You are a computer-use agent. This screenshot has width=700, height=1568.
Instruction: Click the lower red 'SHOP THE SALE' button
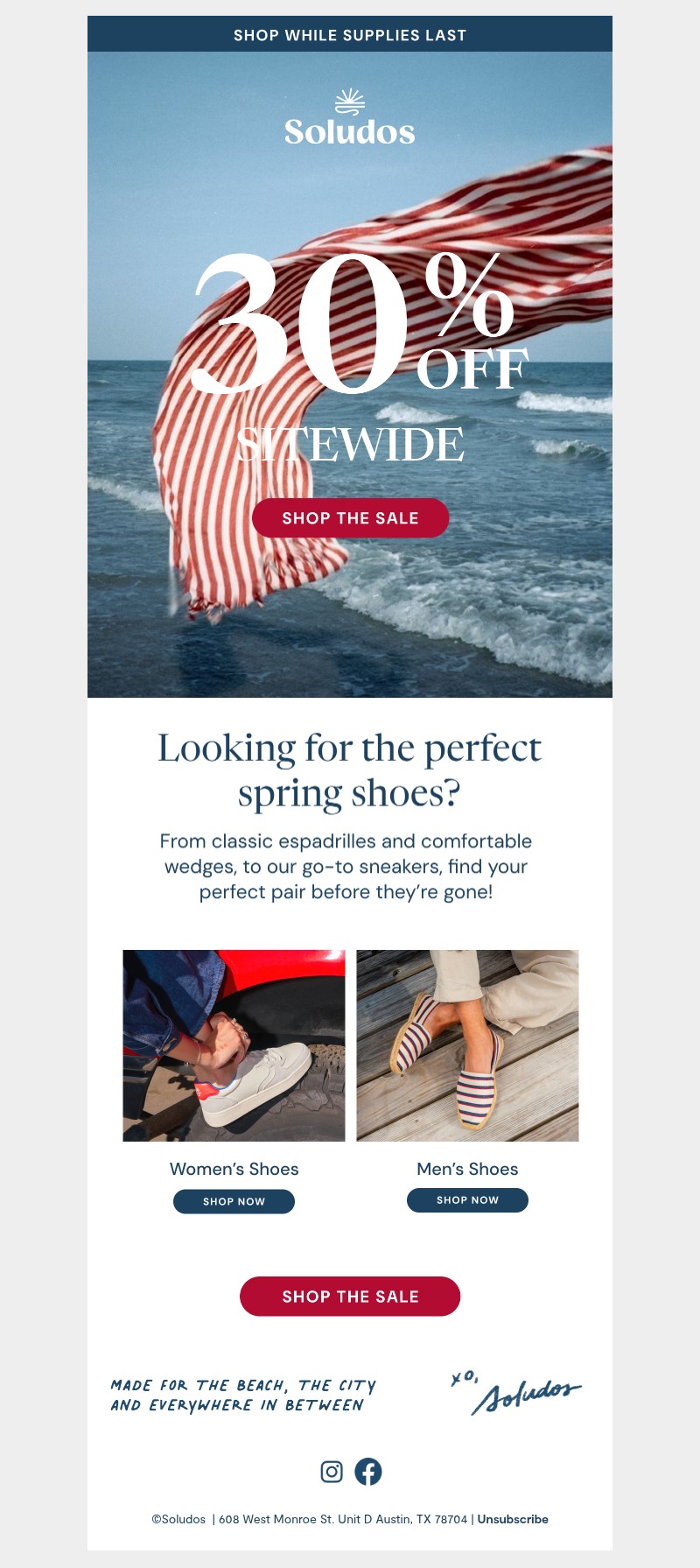click(x=350, y=1297)
